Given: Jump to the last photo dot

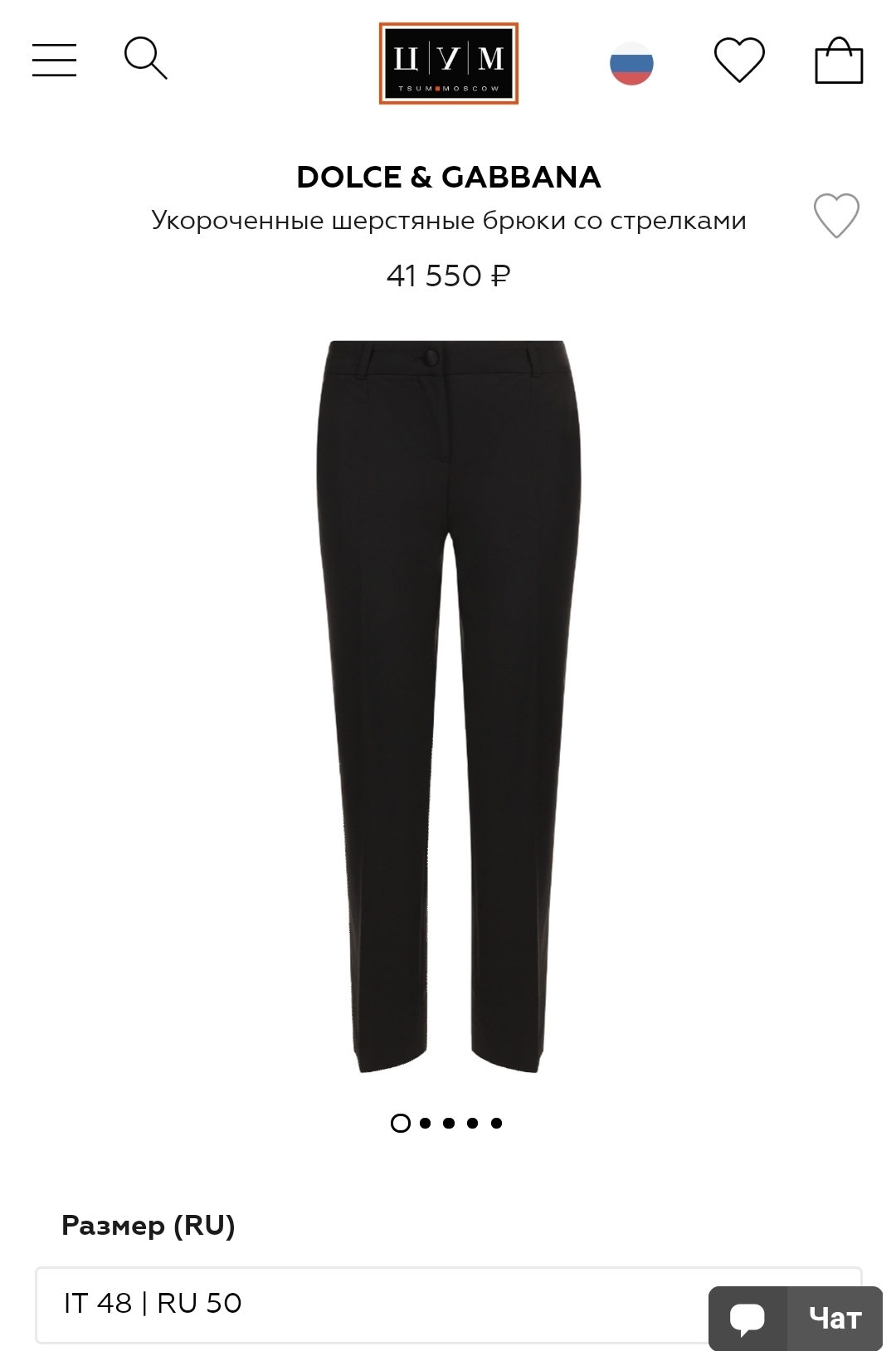Looking at the screenshot, I should (x=496, y=1123).
